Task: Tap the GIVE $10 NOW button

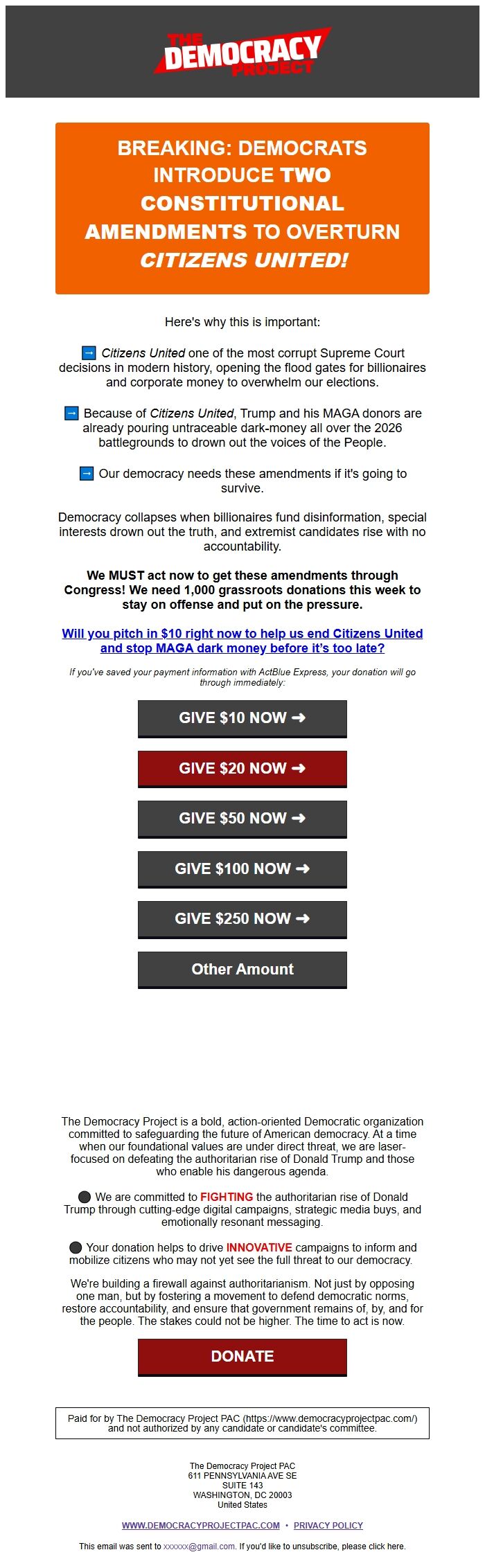Action: coord(242,718)
